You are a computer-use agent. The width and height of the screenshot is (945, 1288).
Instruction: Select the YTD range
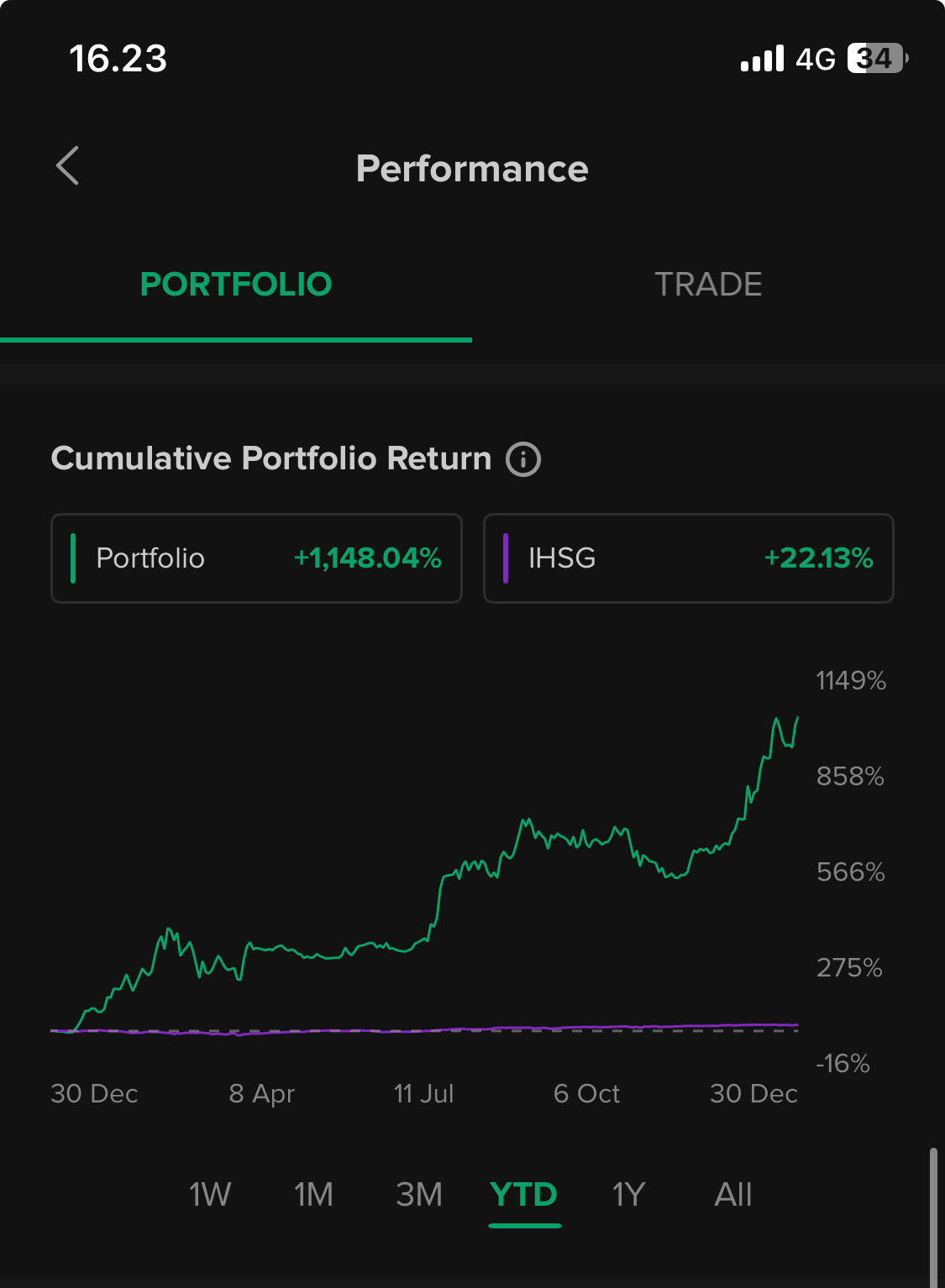(524, 1194)
